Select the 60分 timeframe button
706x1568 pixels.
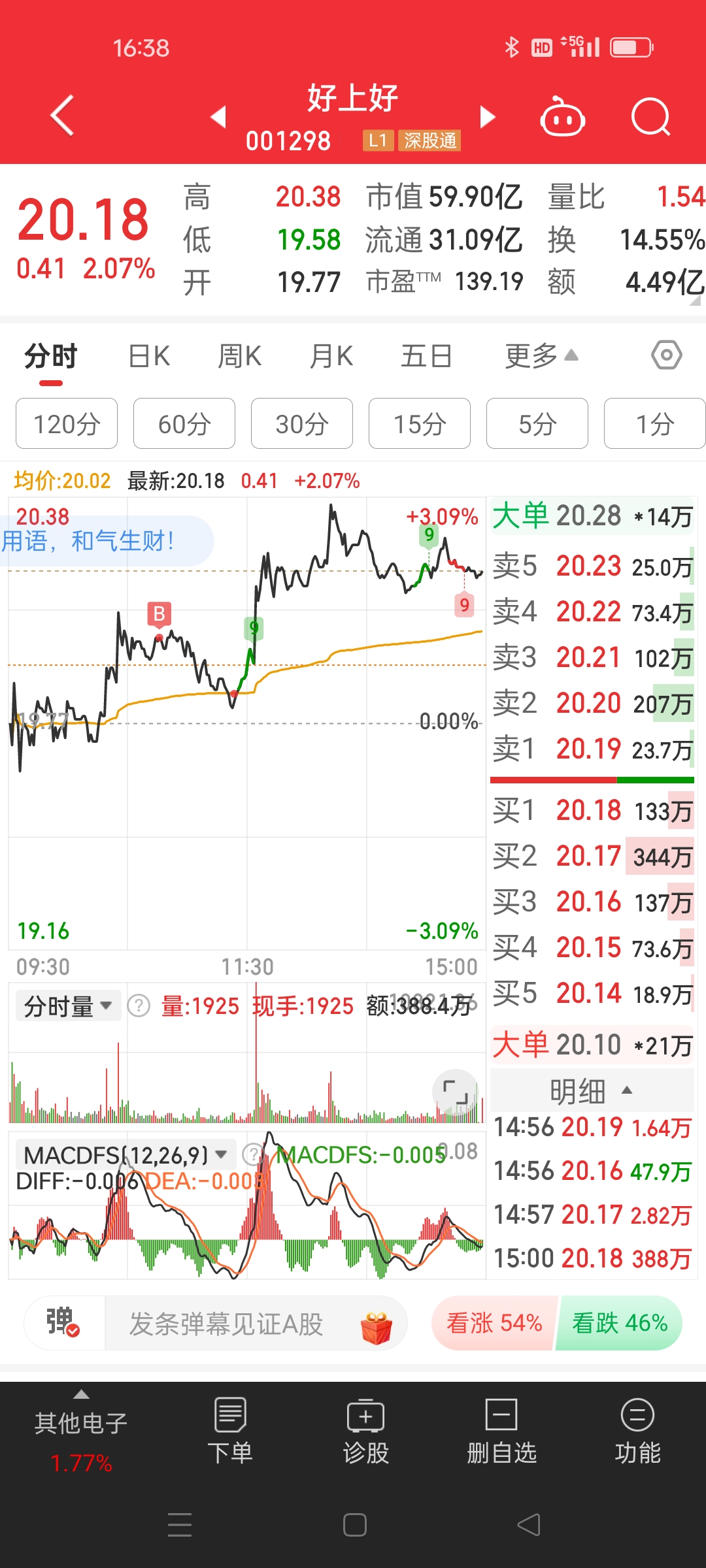184,423
